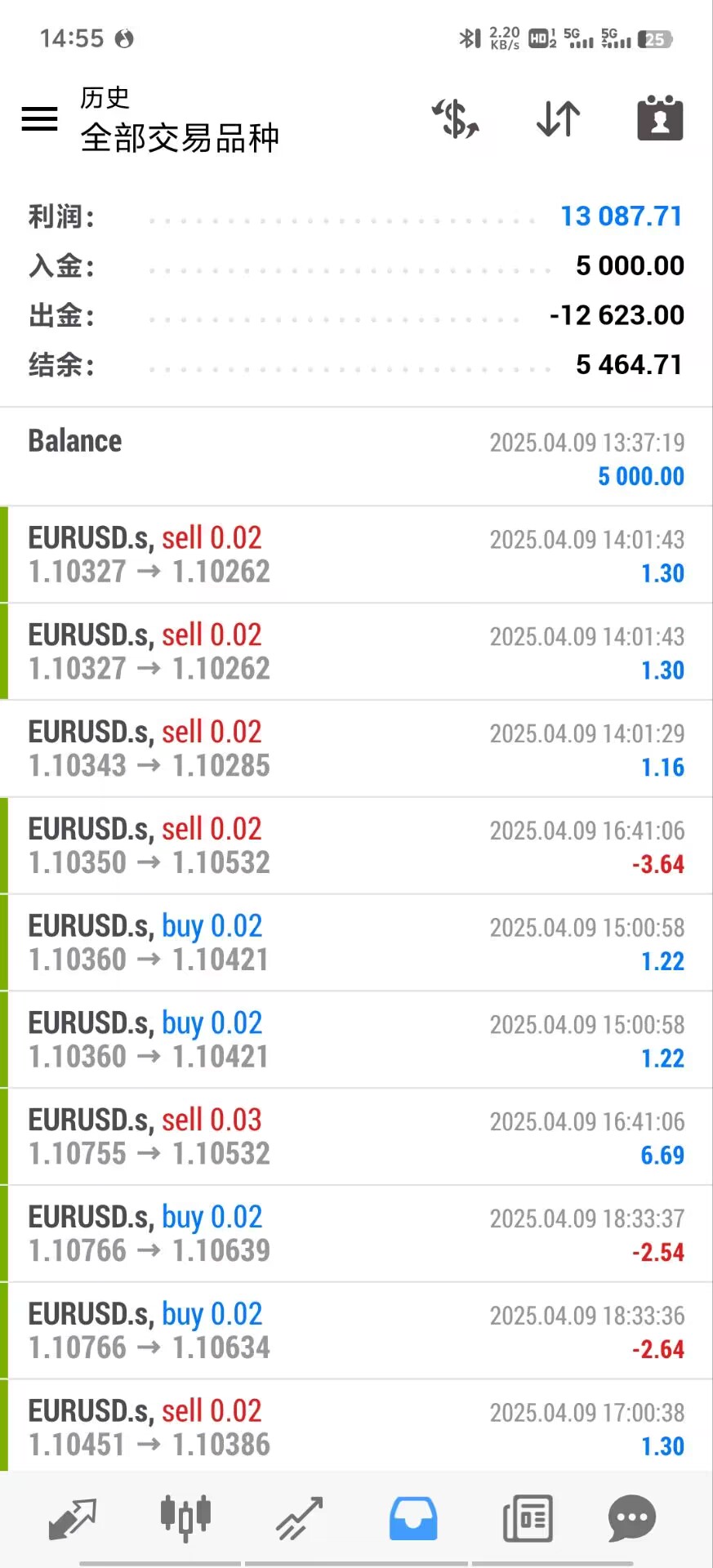Open the symbol filter dollar icon

pyautogui.click(x=456, y=119)
